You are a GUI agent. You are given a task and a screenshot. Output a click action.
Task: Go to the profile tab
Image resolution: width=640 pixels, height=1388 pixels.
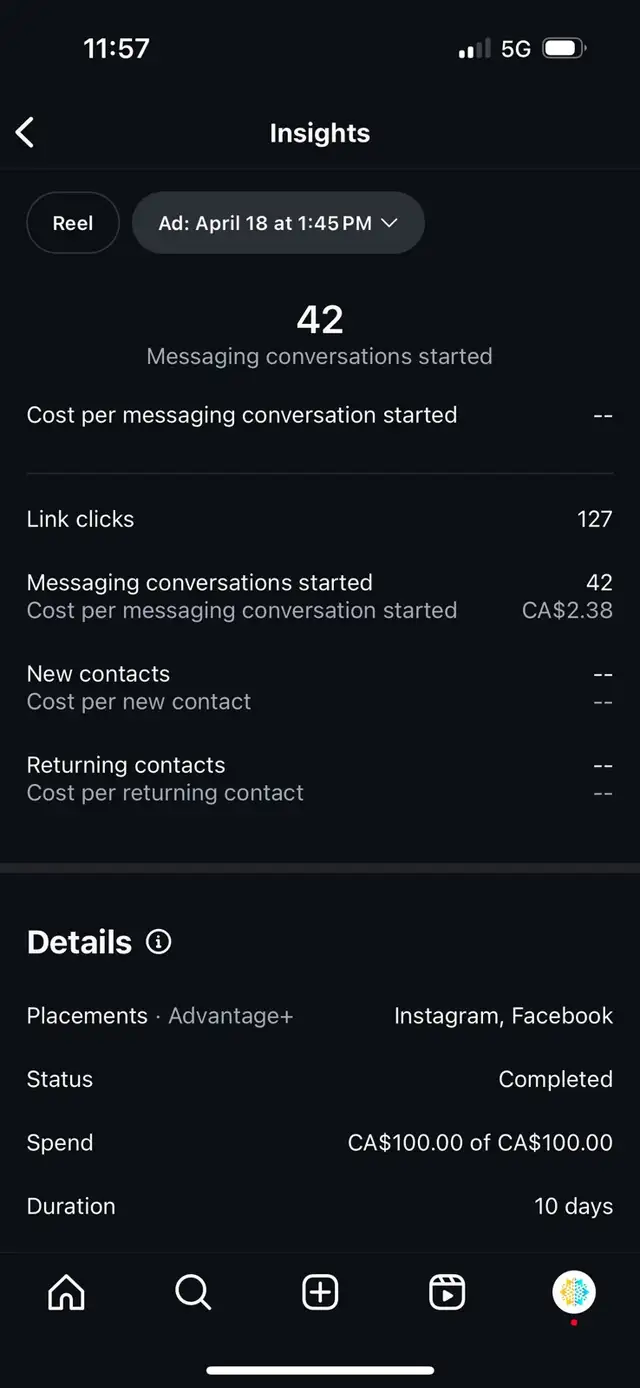click(x=574, y=1293)
